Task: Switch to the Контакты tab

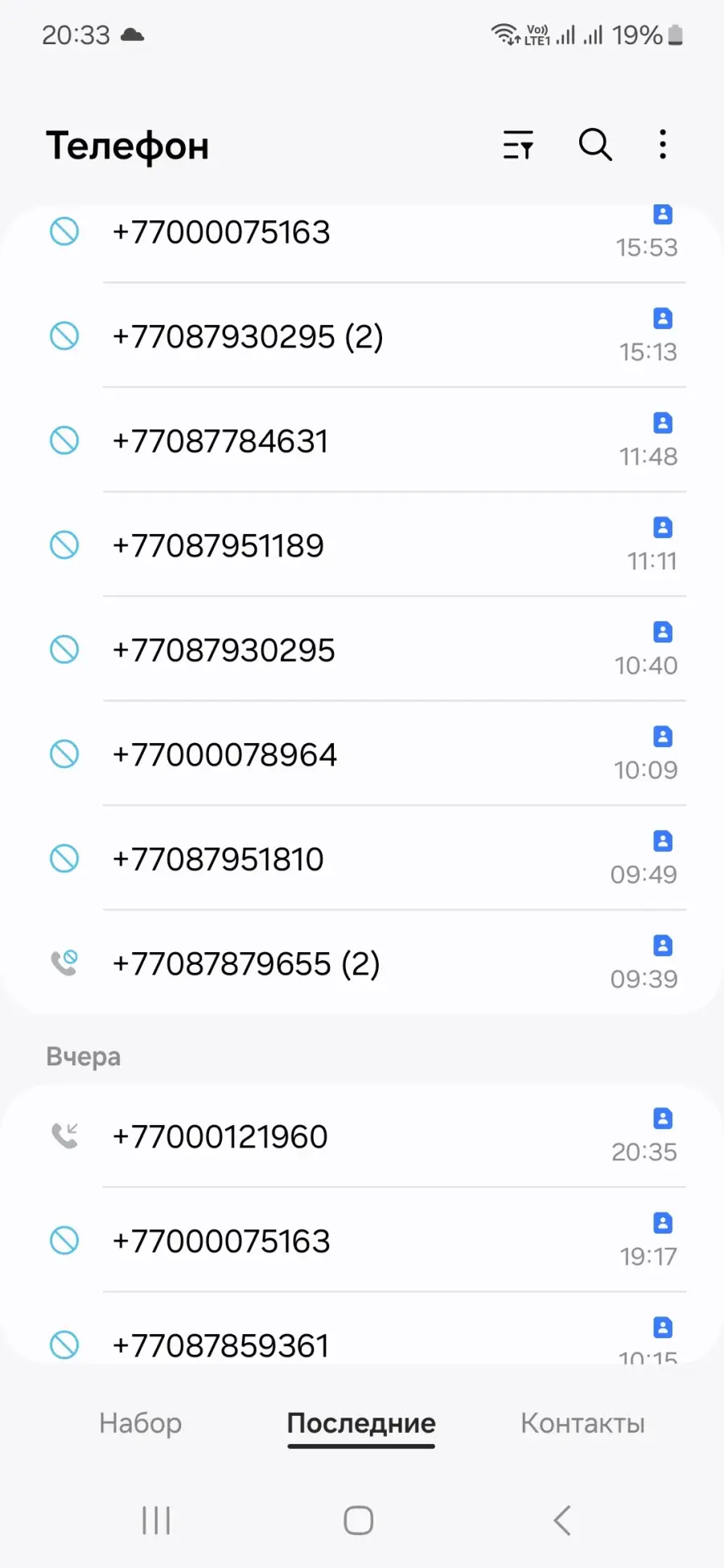Action: coord(582,1422)
